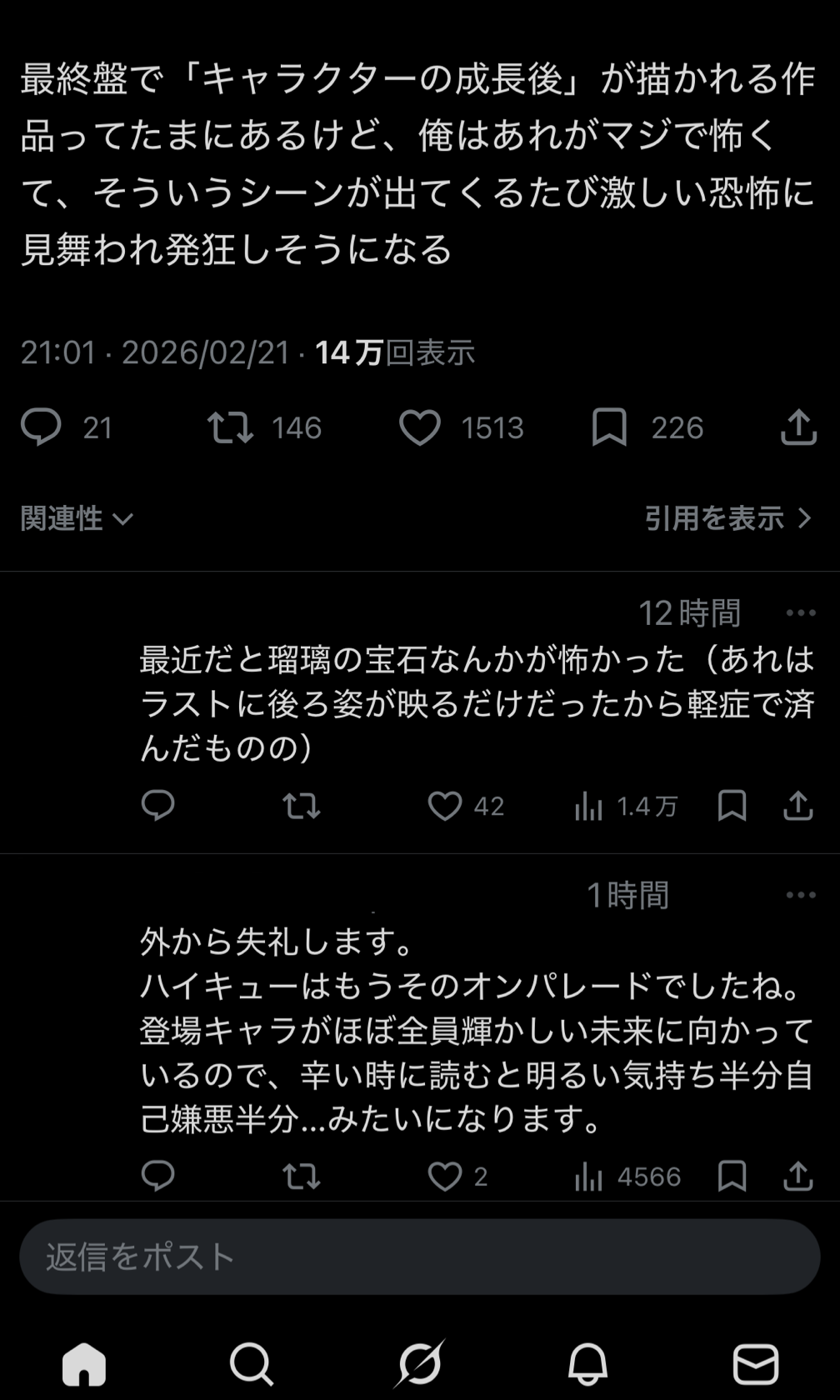Bookmark the main post with 226 bookmarks
The image size is (840, 1400).
pos(609,427)
